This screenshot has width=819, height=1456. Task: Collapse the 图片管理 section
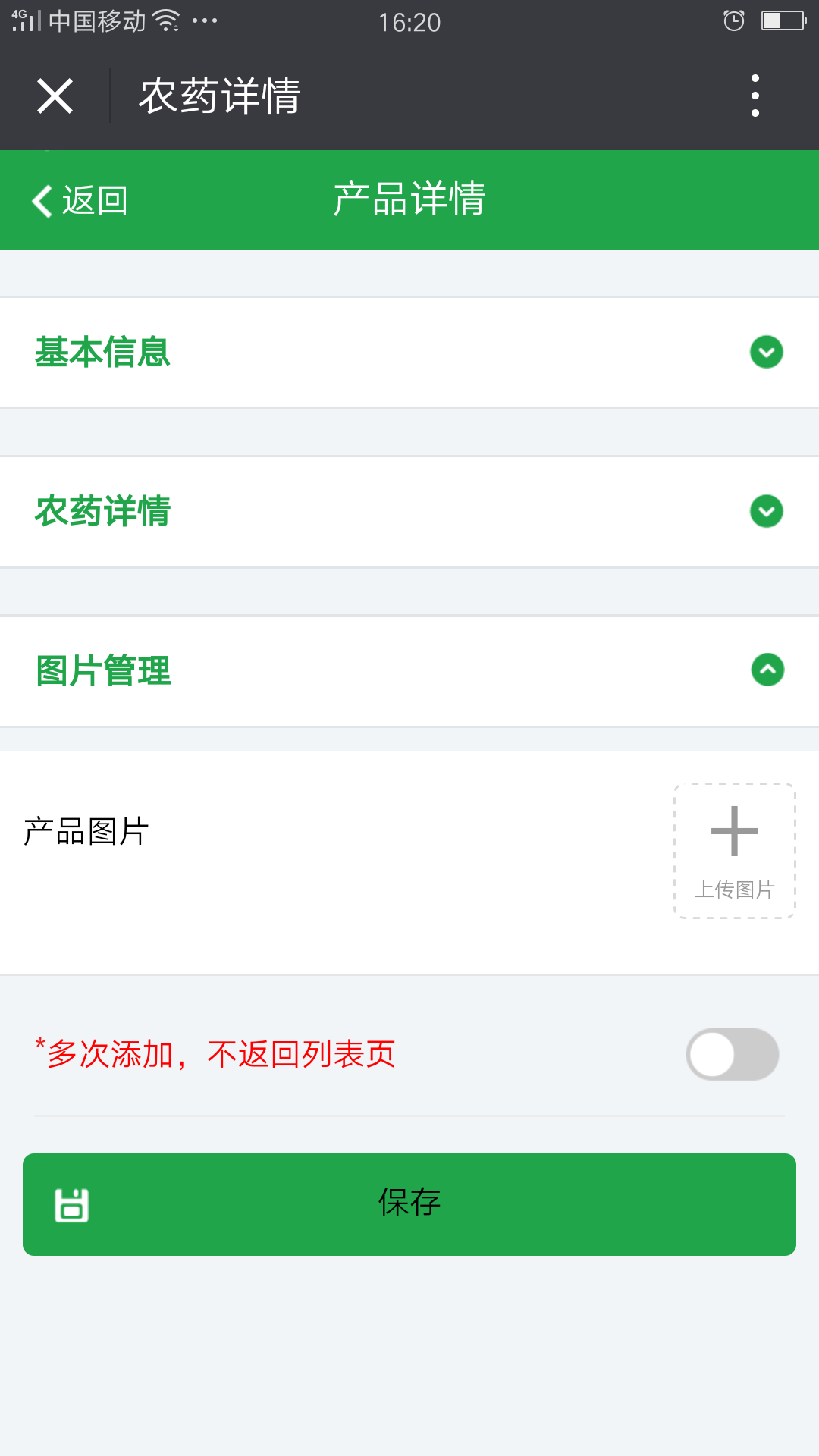coord(409,671)
